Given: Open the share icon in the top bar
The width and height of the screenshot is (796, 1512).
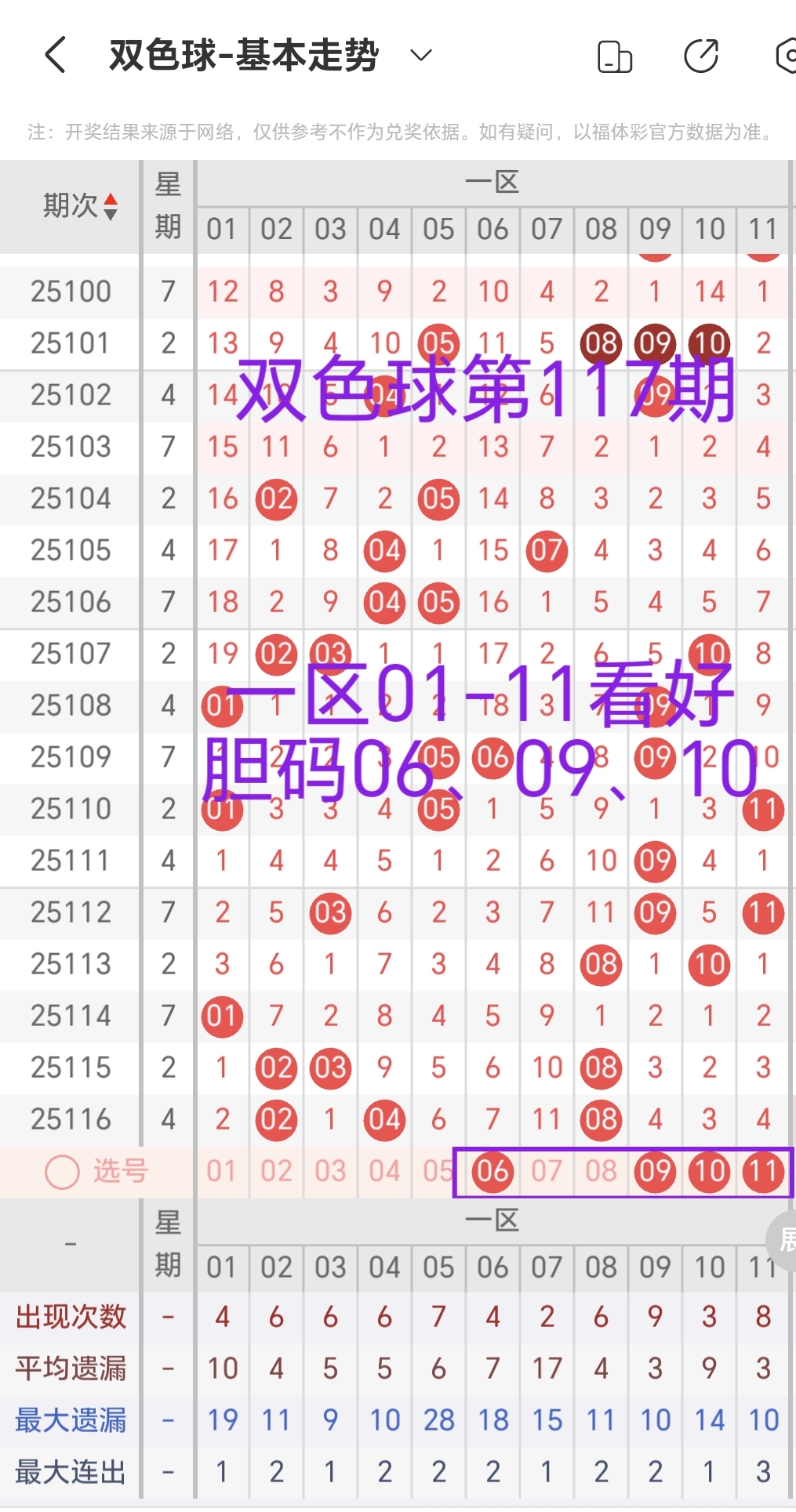Looking at the screenshot, I should tap(701, 55).
